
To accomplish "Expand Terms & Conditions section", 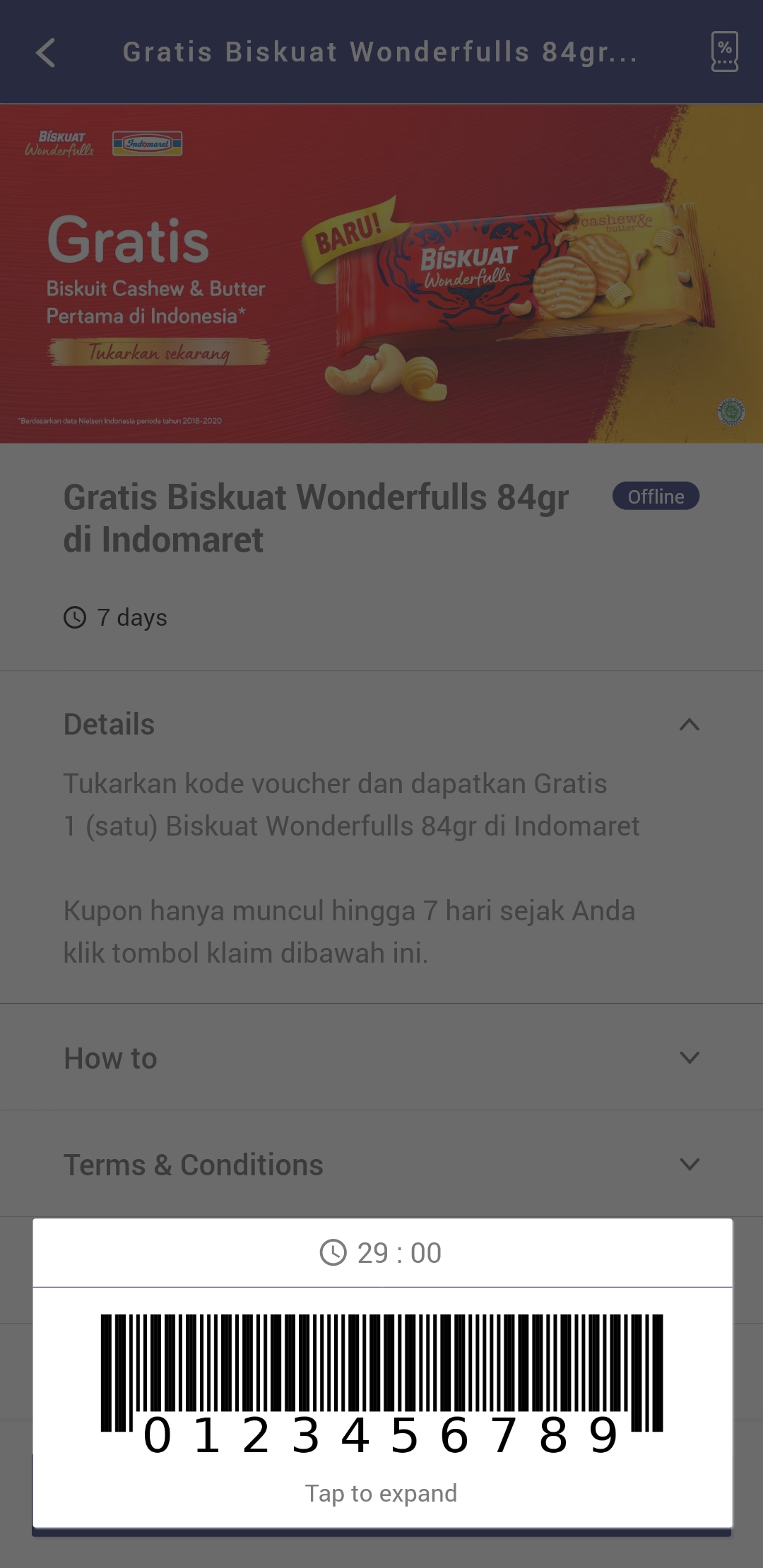I will click(689, 1165).
